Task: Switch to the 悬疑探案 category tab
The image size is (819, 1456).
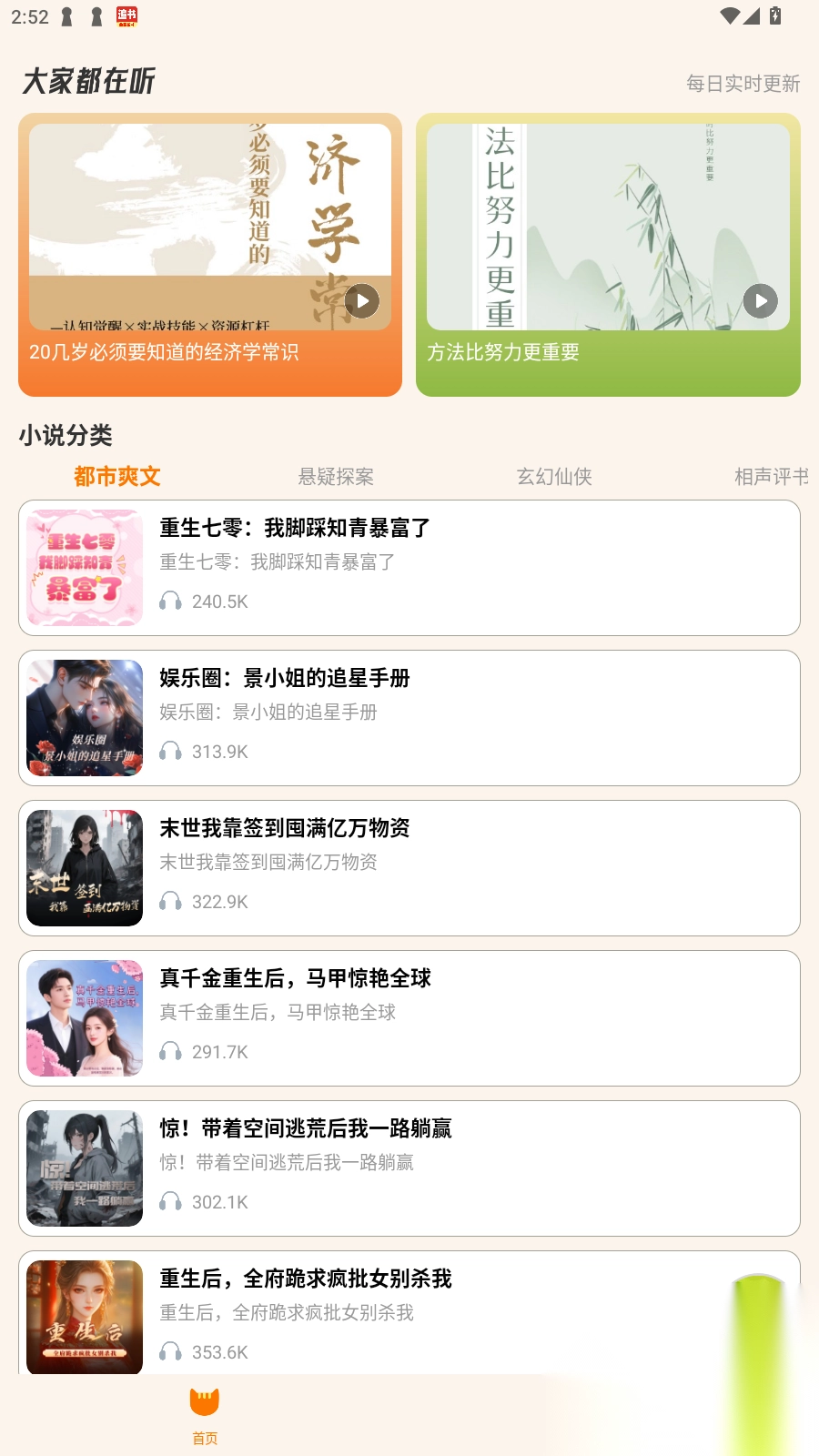Action: click(336, 476)
